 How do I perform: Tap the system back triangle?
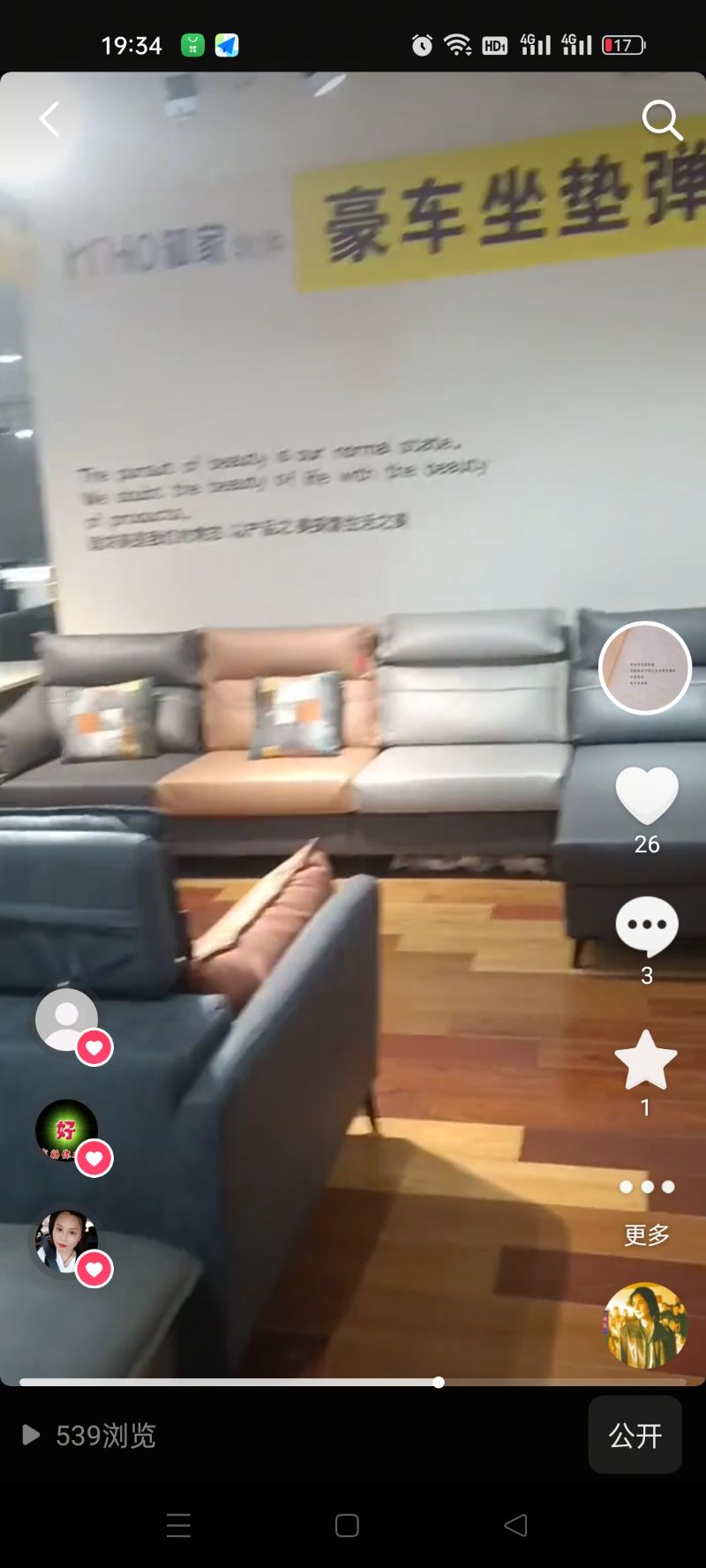(515, 1525)
